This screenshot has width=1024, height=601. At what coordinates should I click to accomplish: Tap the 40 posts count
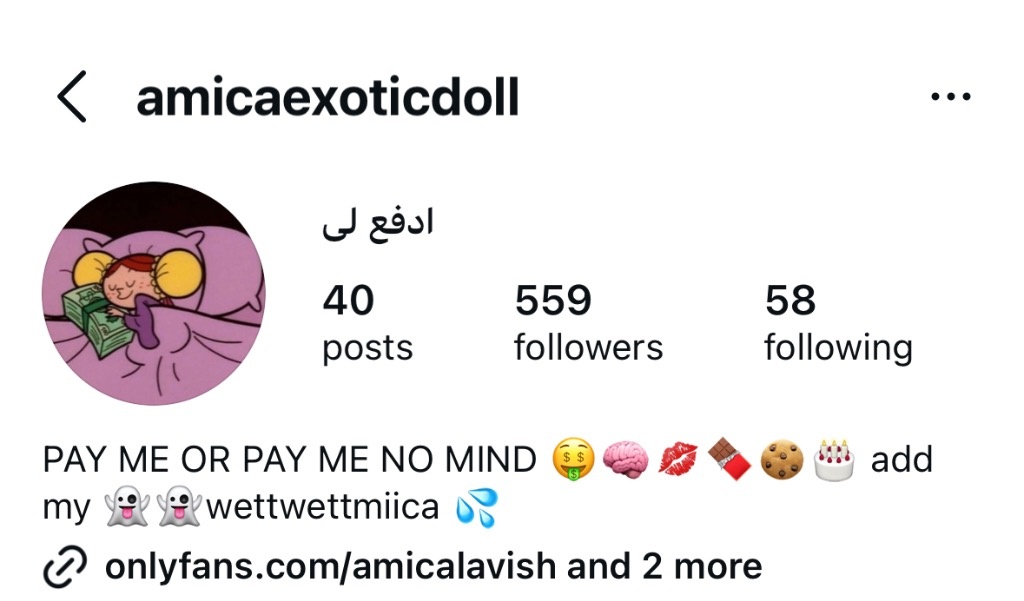click(366, 322)
